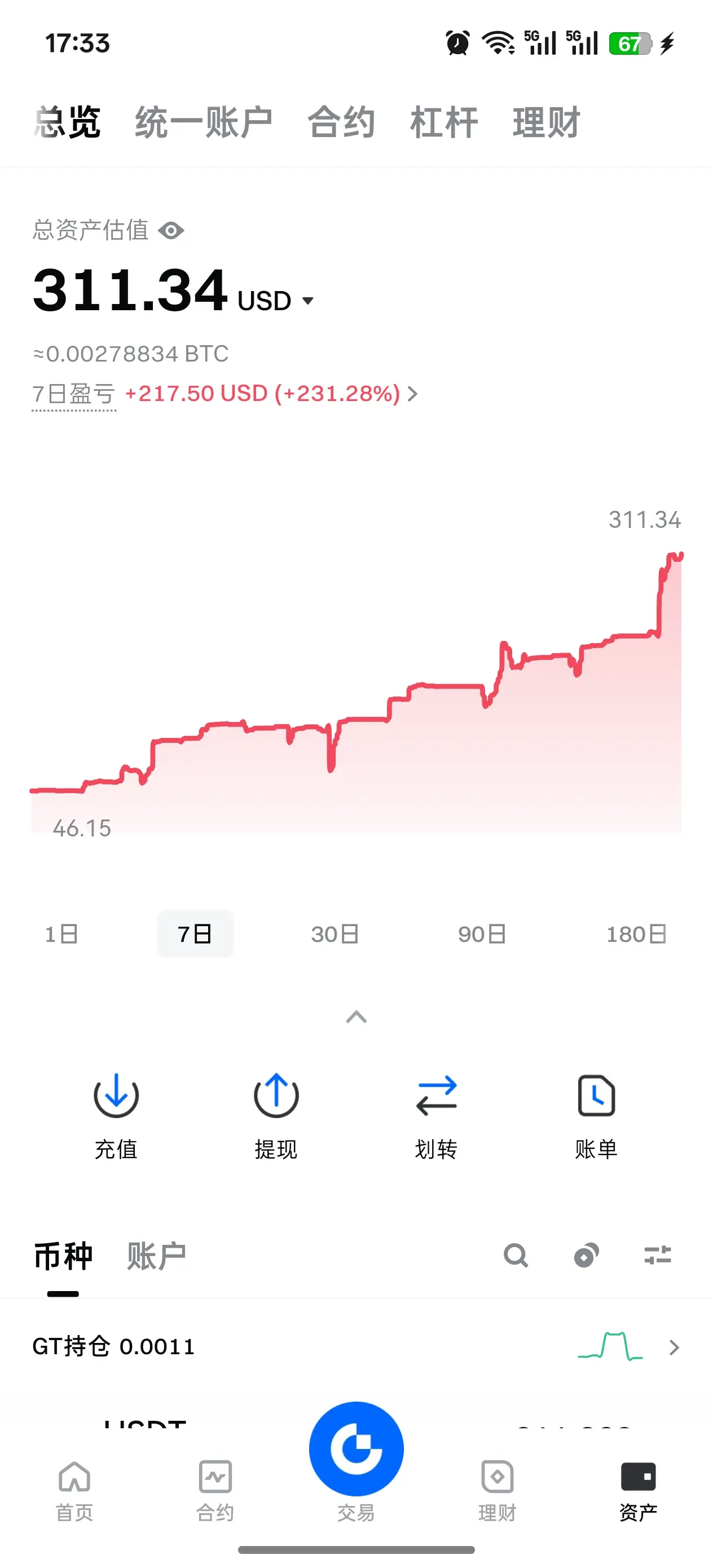This screenshot has height=1568, width=713.
Task: Open the USD currency dropdown
Action: click(276, 301)
